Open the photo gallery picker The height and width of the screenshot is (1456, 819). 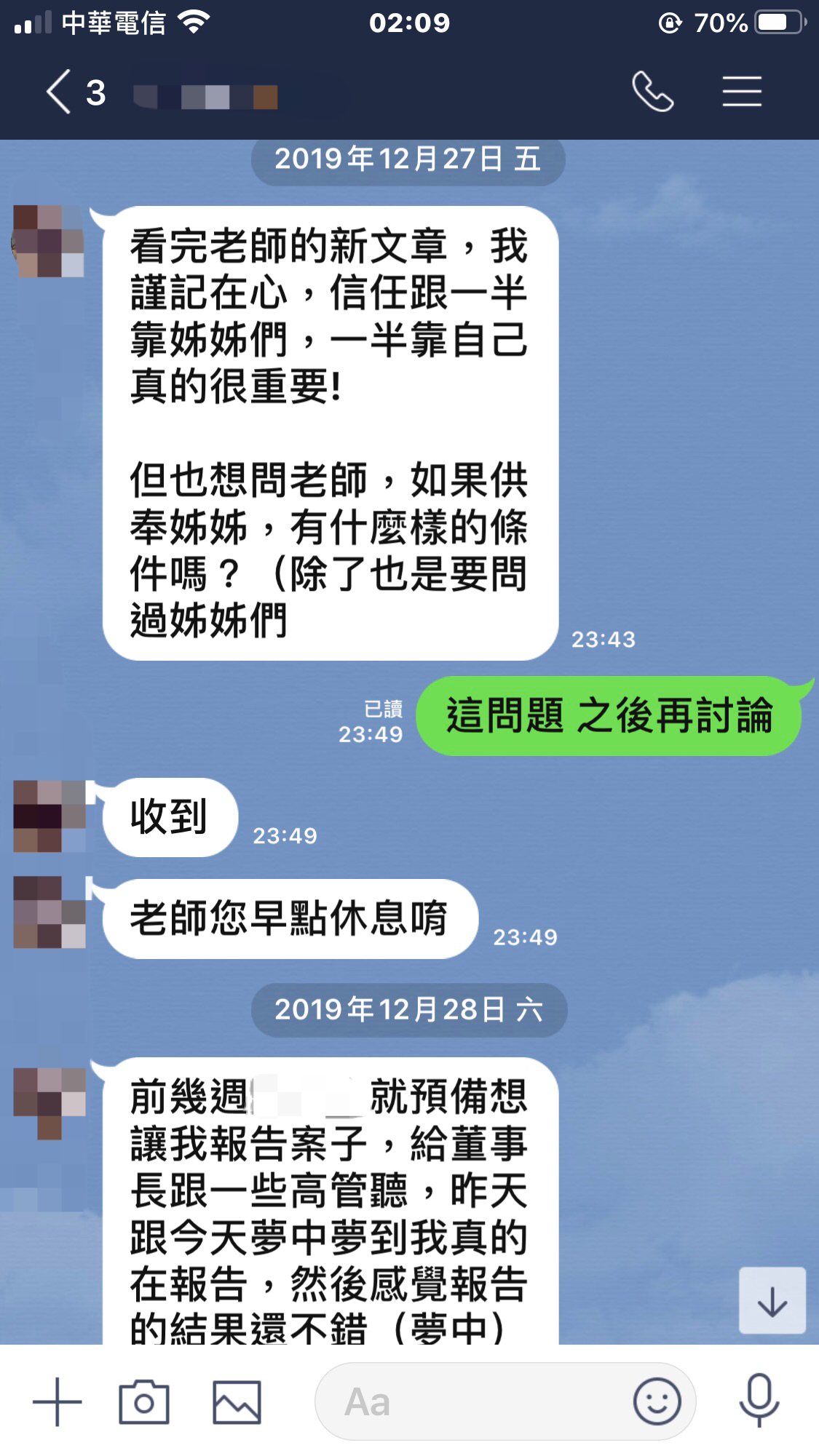pyautogui.click(x=237, y=1401)
